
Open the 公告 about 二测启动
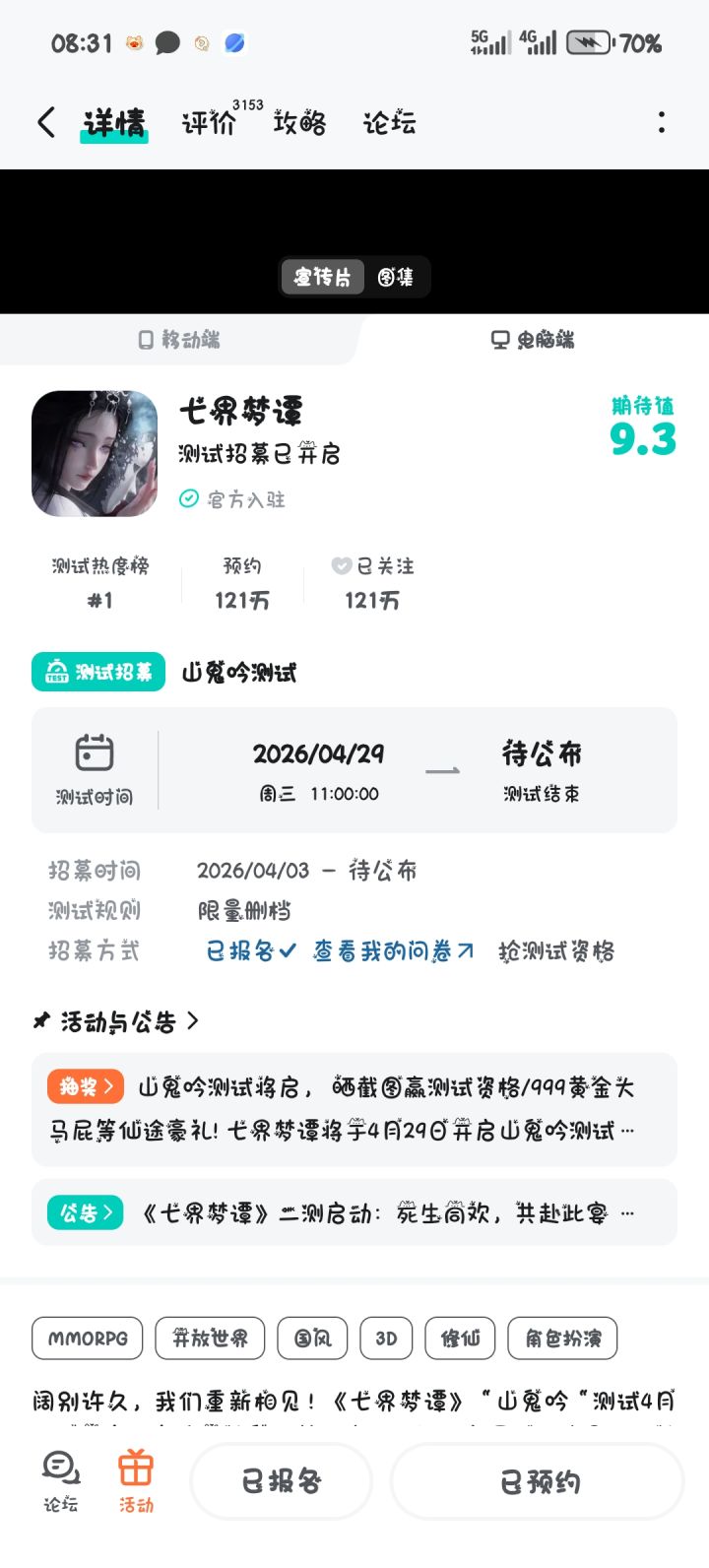coord(354,1212)
